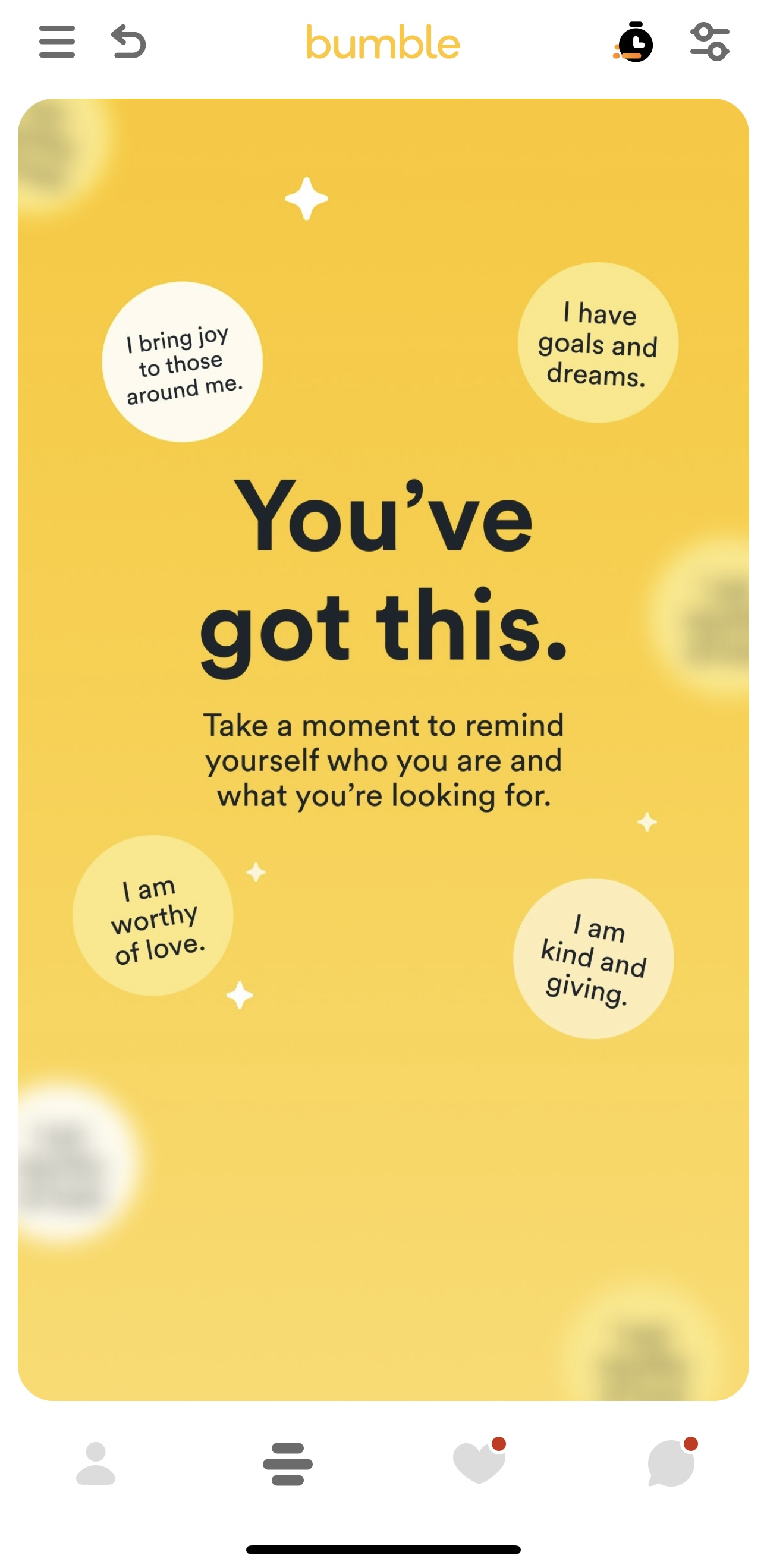Open the filter settings sliders

[710, 42]
